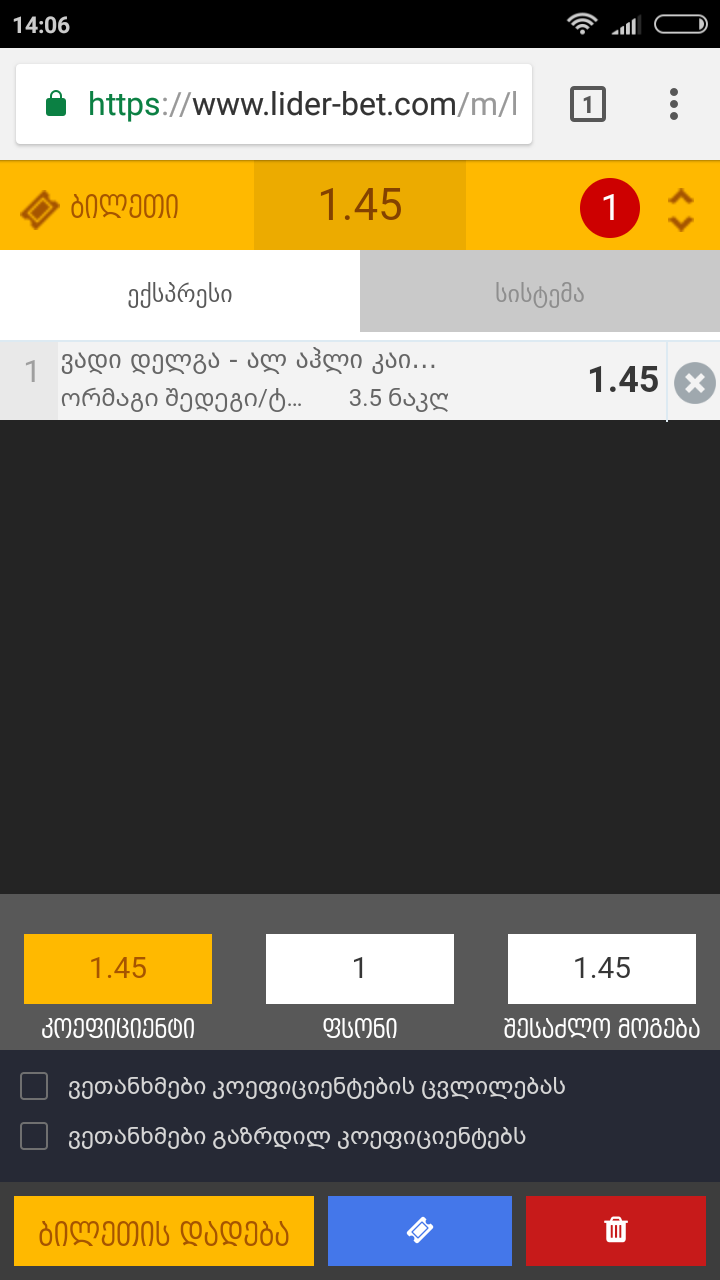The image size is (720, 1280).
Task: Edit the ფსონი stake amount field
Action: coord(360,968)
